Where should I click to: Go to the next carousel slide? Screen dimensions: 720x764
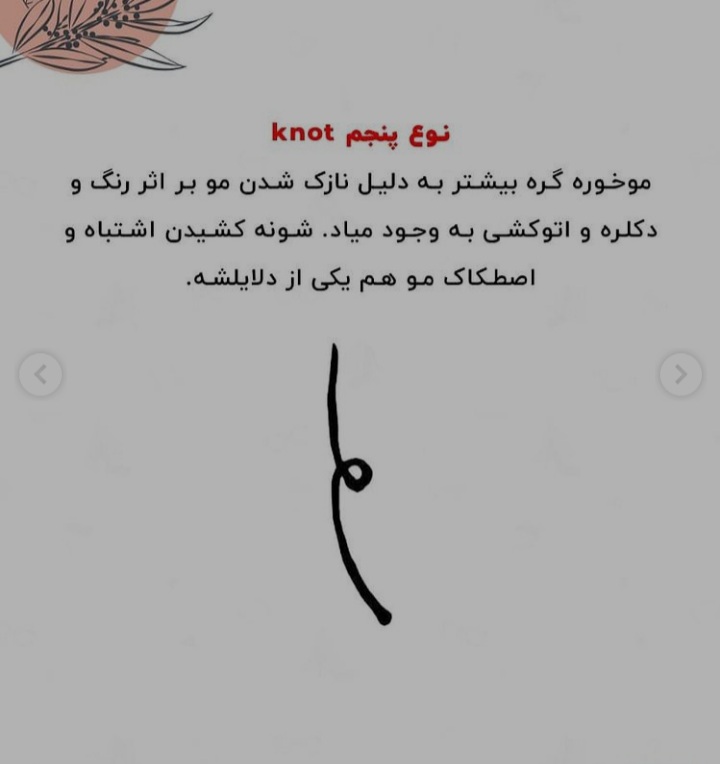coord(680,375)
